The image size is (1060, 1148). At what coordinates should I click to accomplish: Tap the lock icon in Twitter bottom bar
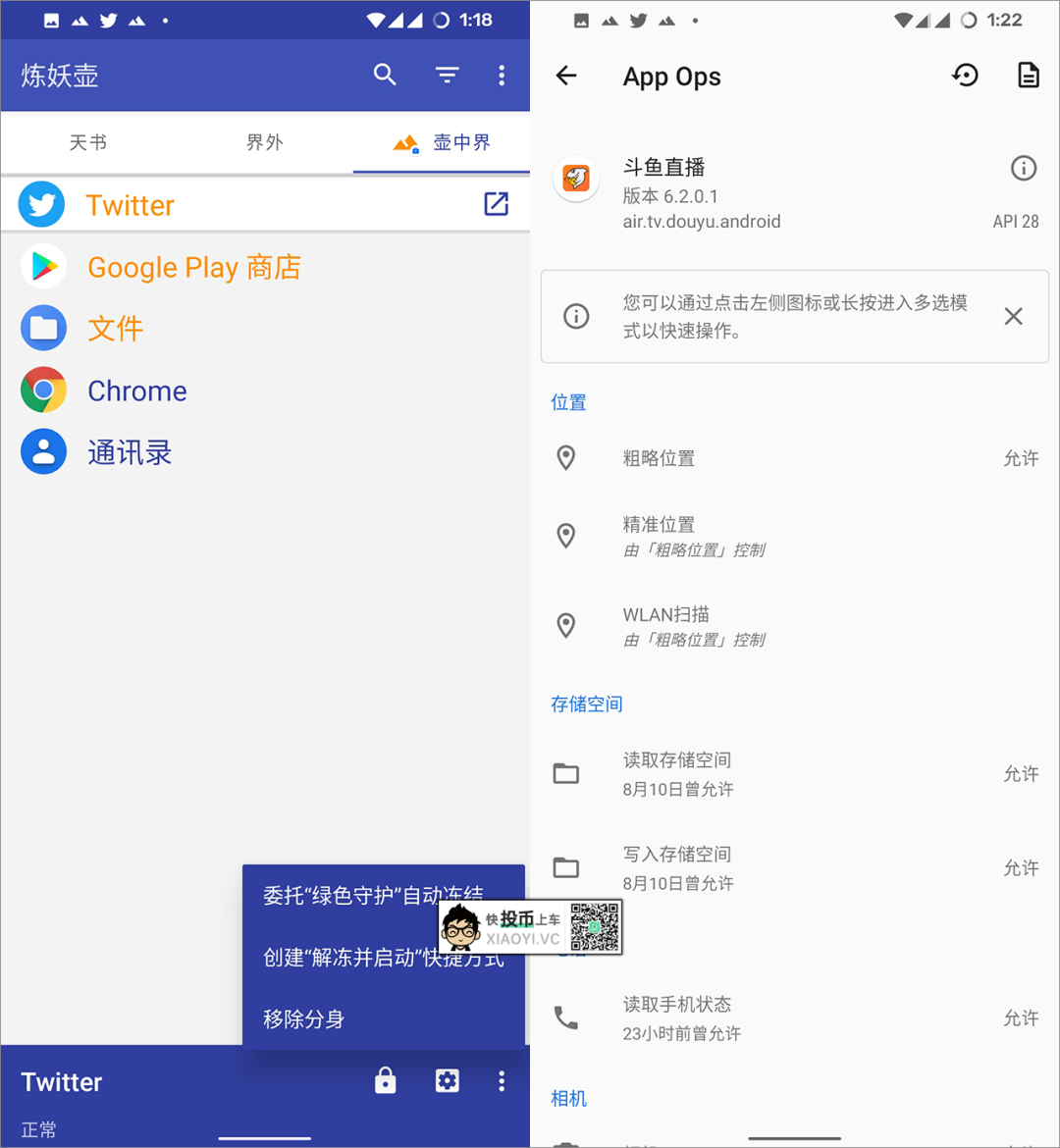(386, 1081)
